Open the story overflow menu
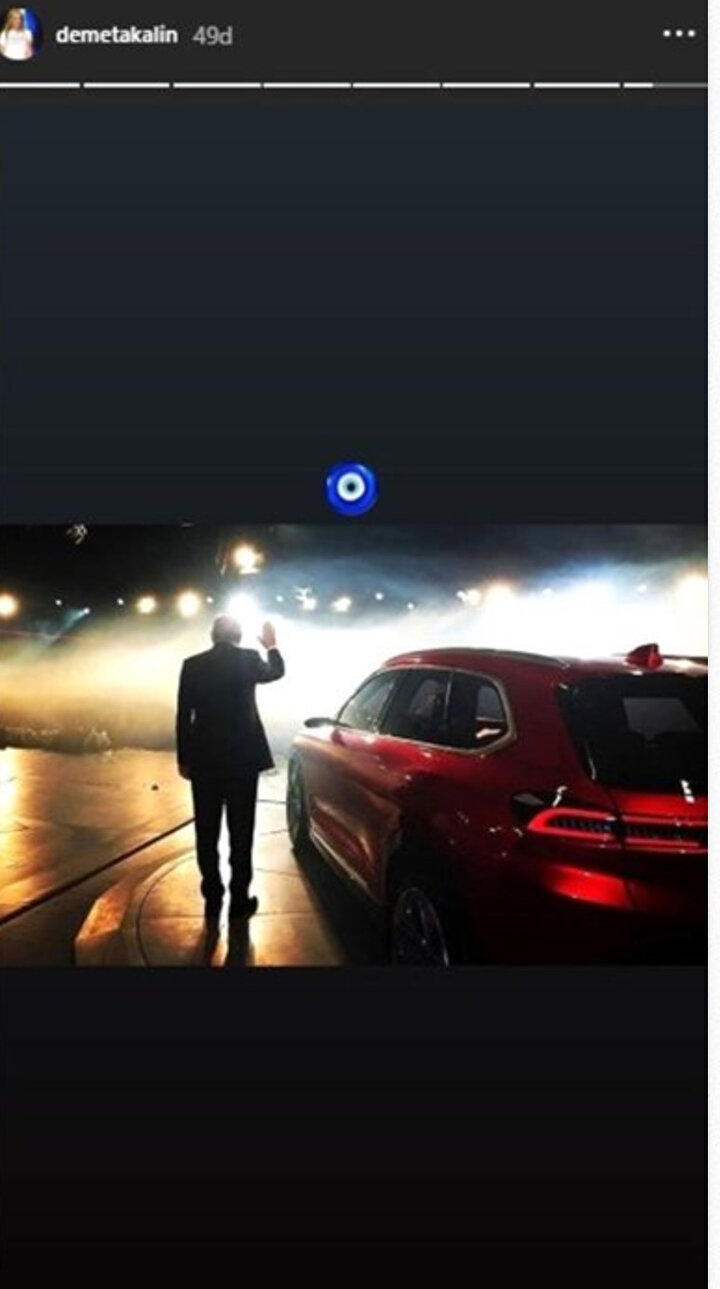 [678, 34]
